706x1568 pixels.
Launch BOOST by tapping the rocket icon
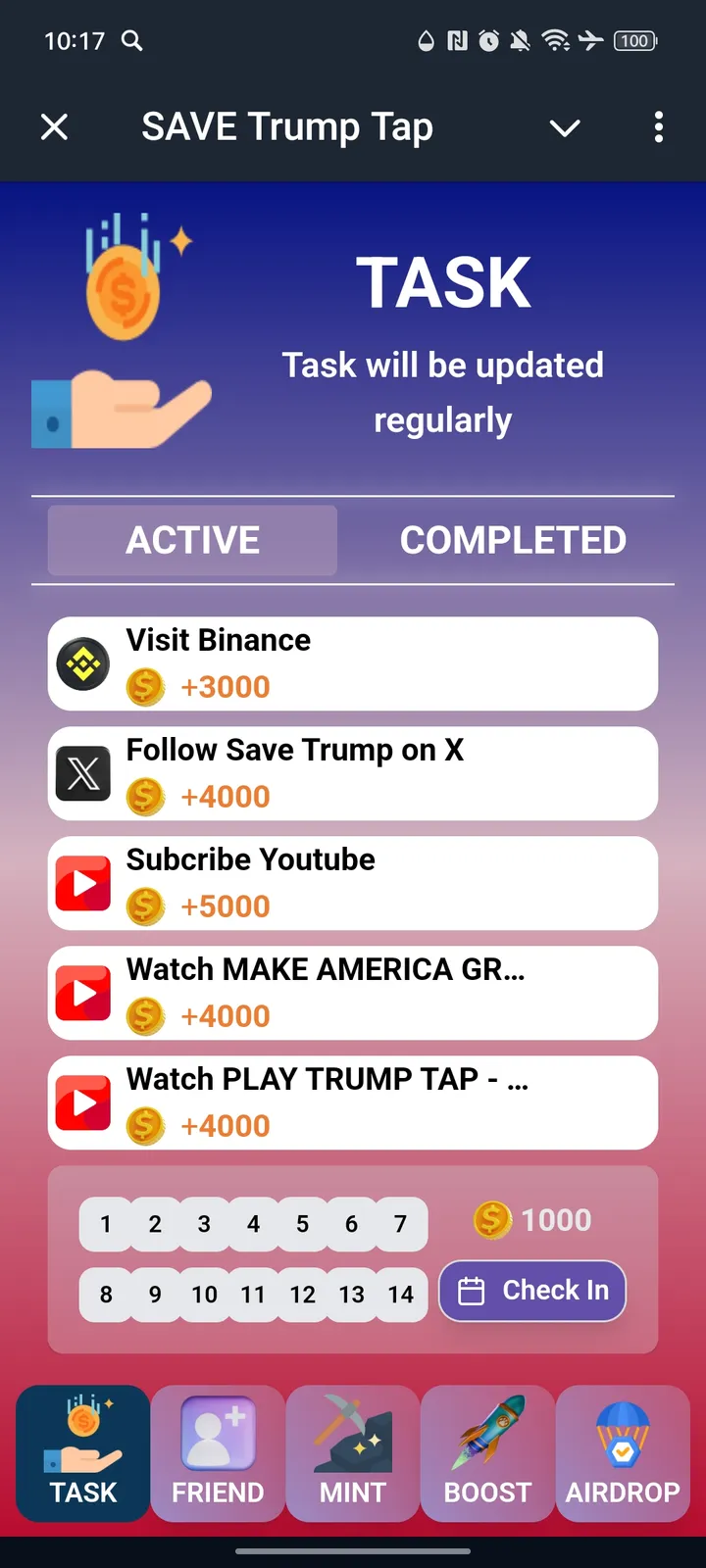tap(487, 1441)
